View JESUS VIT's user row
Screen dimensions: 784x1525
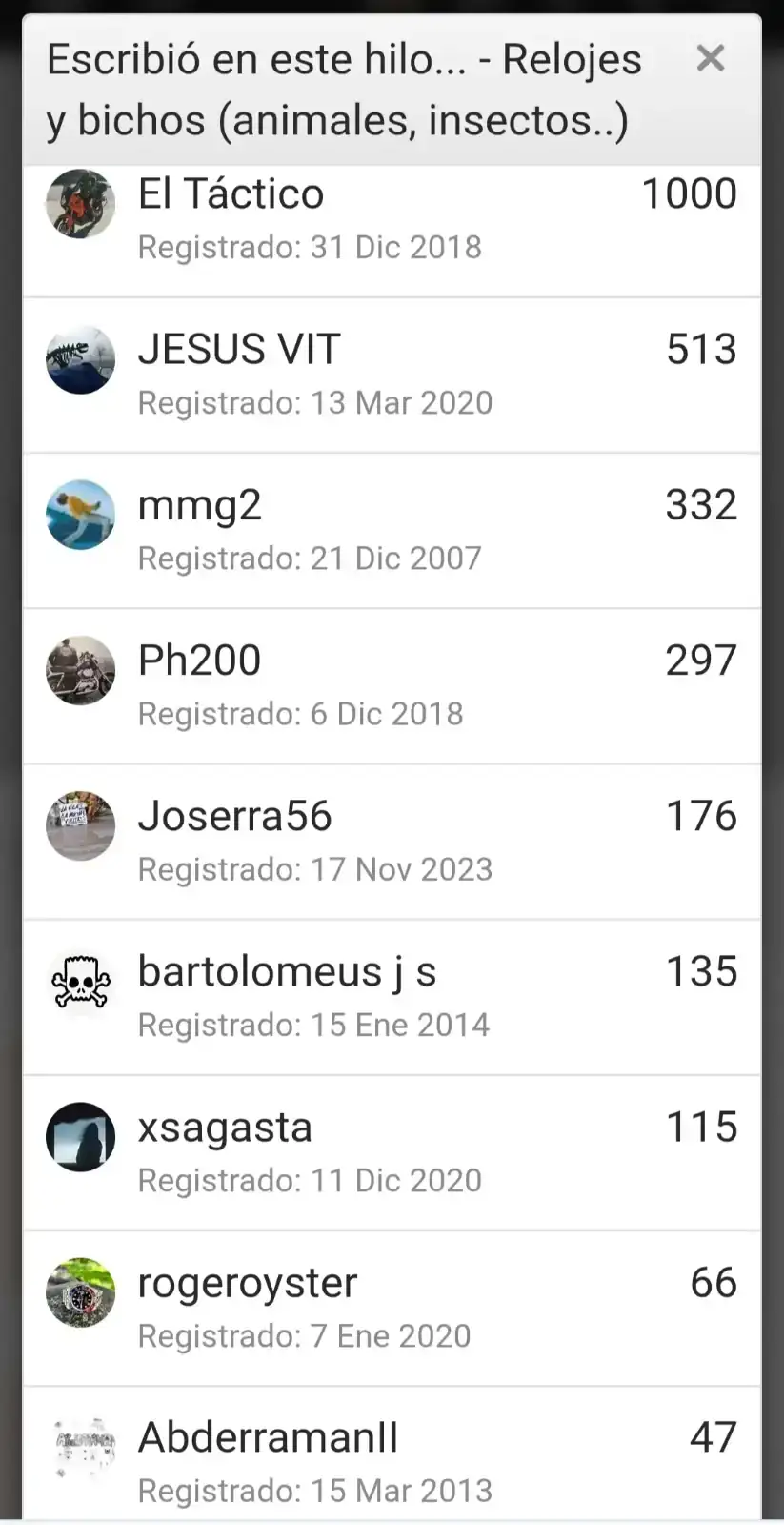tap(239, 350)
